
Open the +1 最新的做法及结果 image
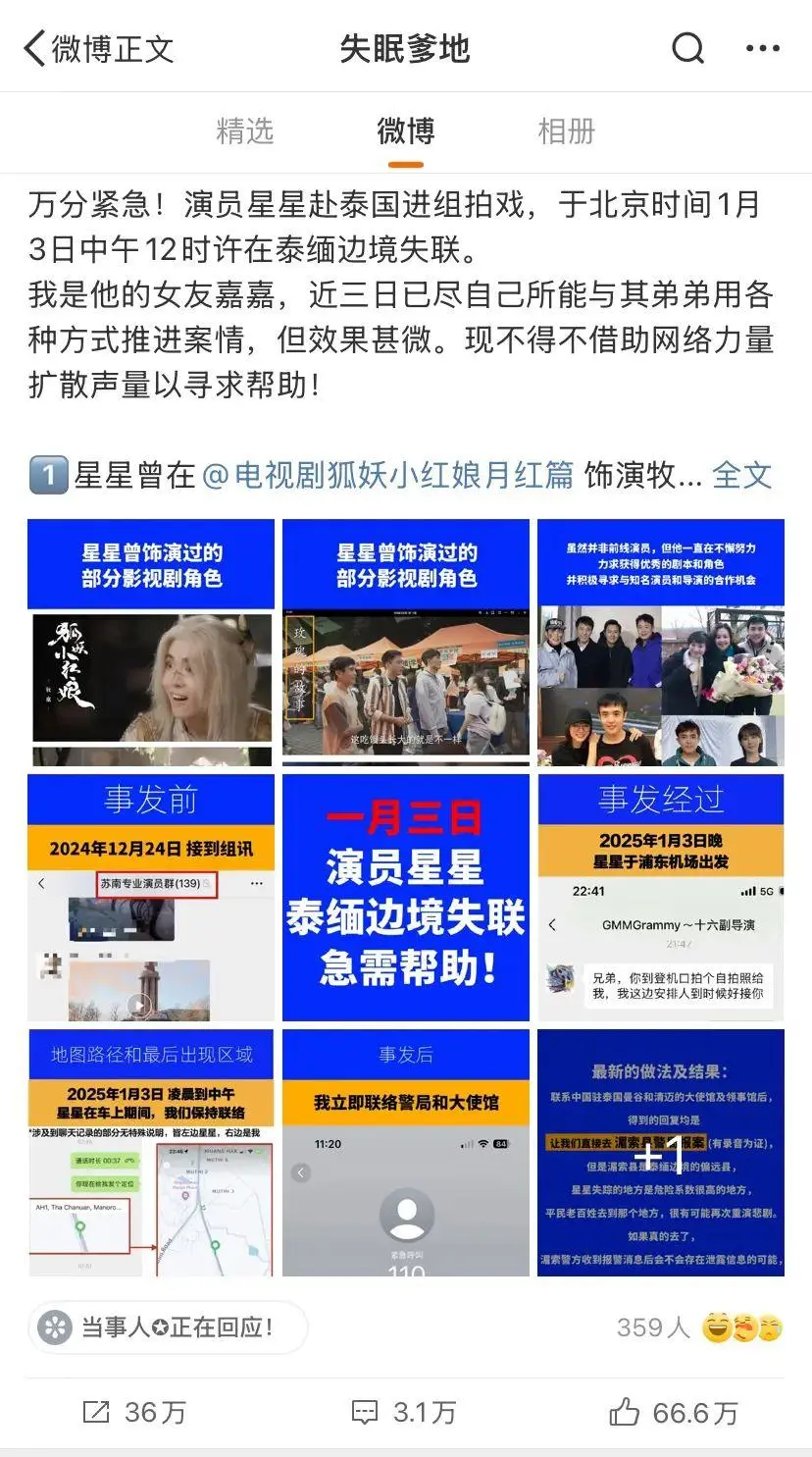click(x=661, y=1153)
